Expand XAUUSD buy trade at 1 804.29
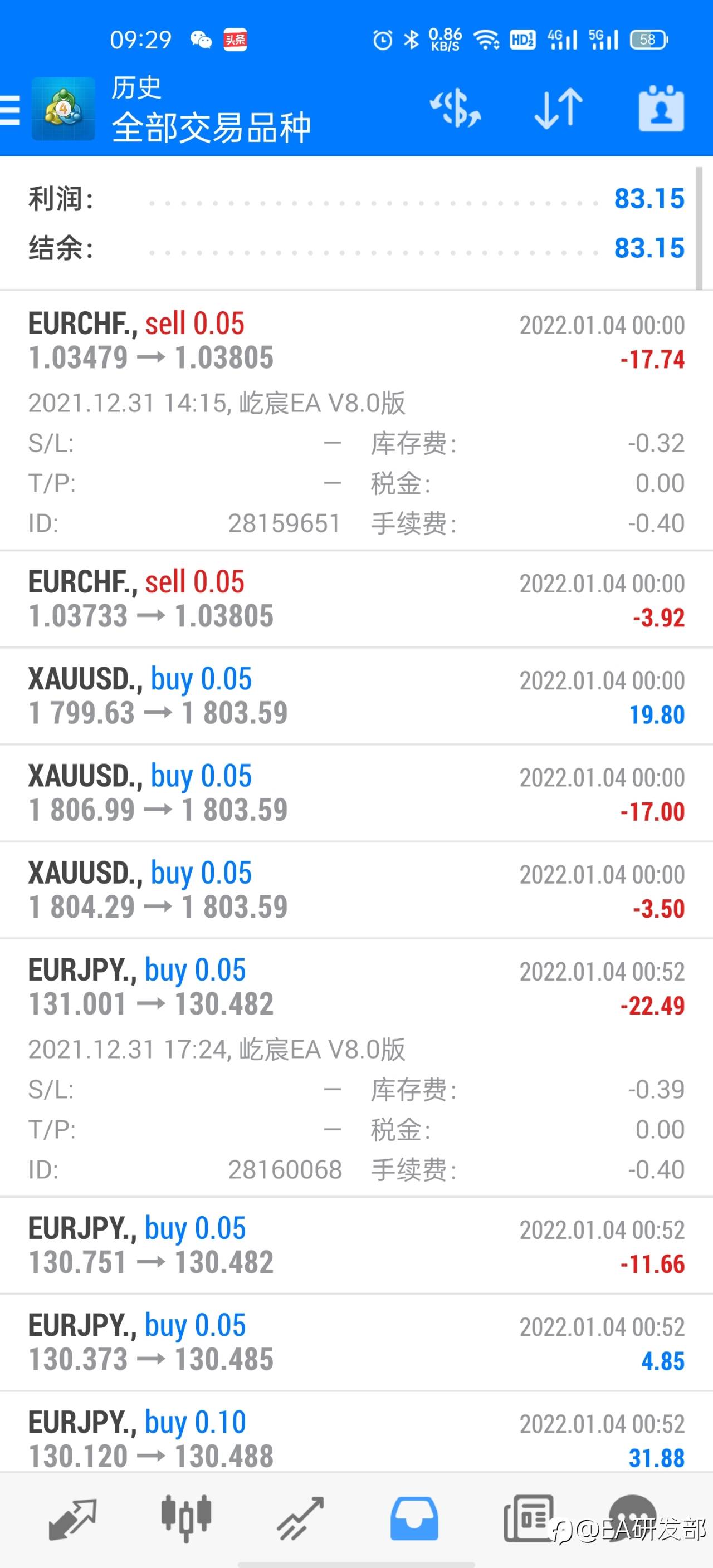This screenshot has width=713, height=1568. [x=356, y=890]
